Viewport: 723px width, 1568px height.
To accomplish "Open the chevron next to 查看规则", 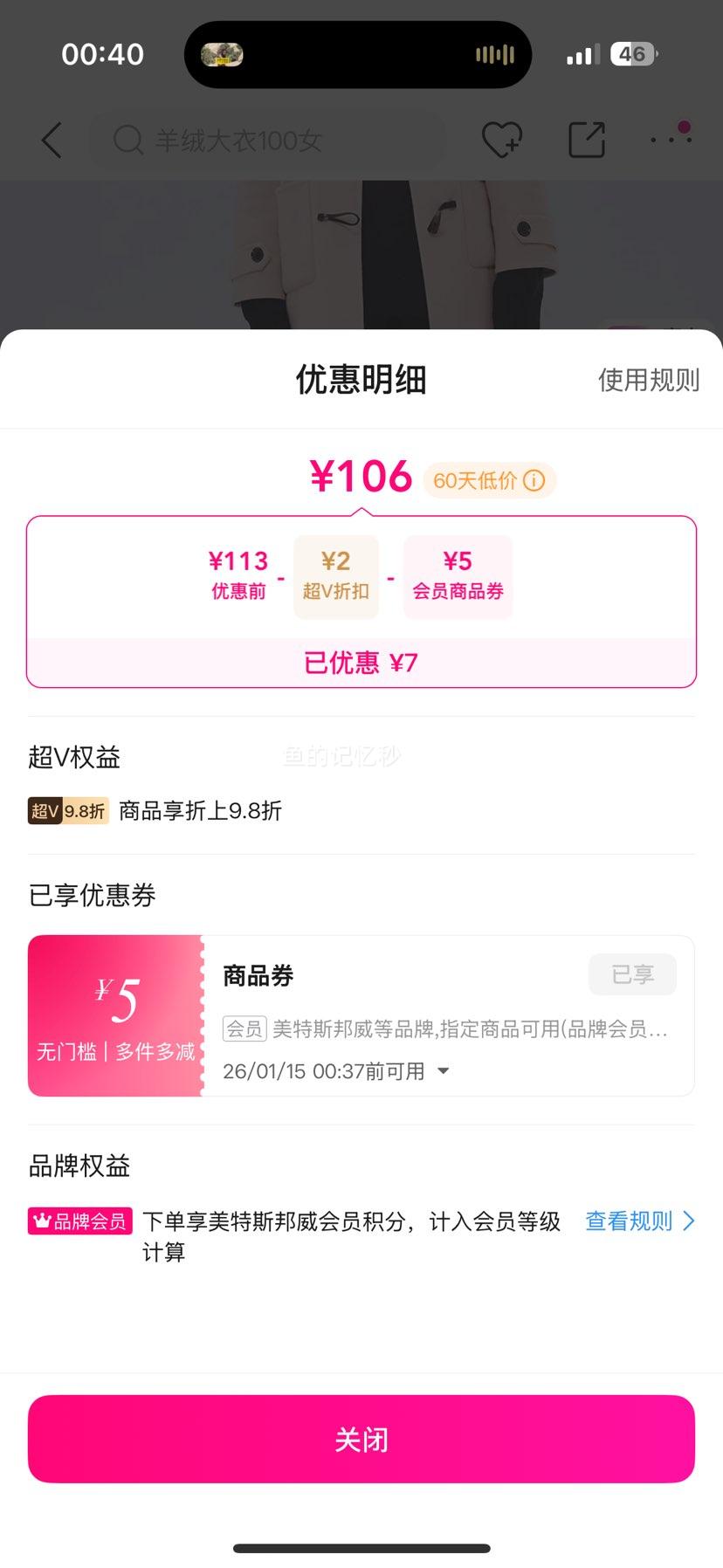I will point(689,1221).
